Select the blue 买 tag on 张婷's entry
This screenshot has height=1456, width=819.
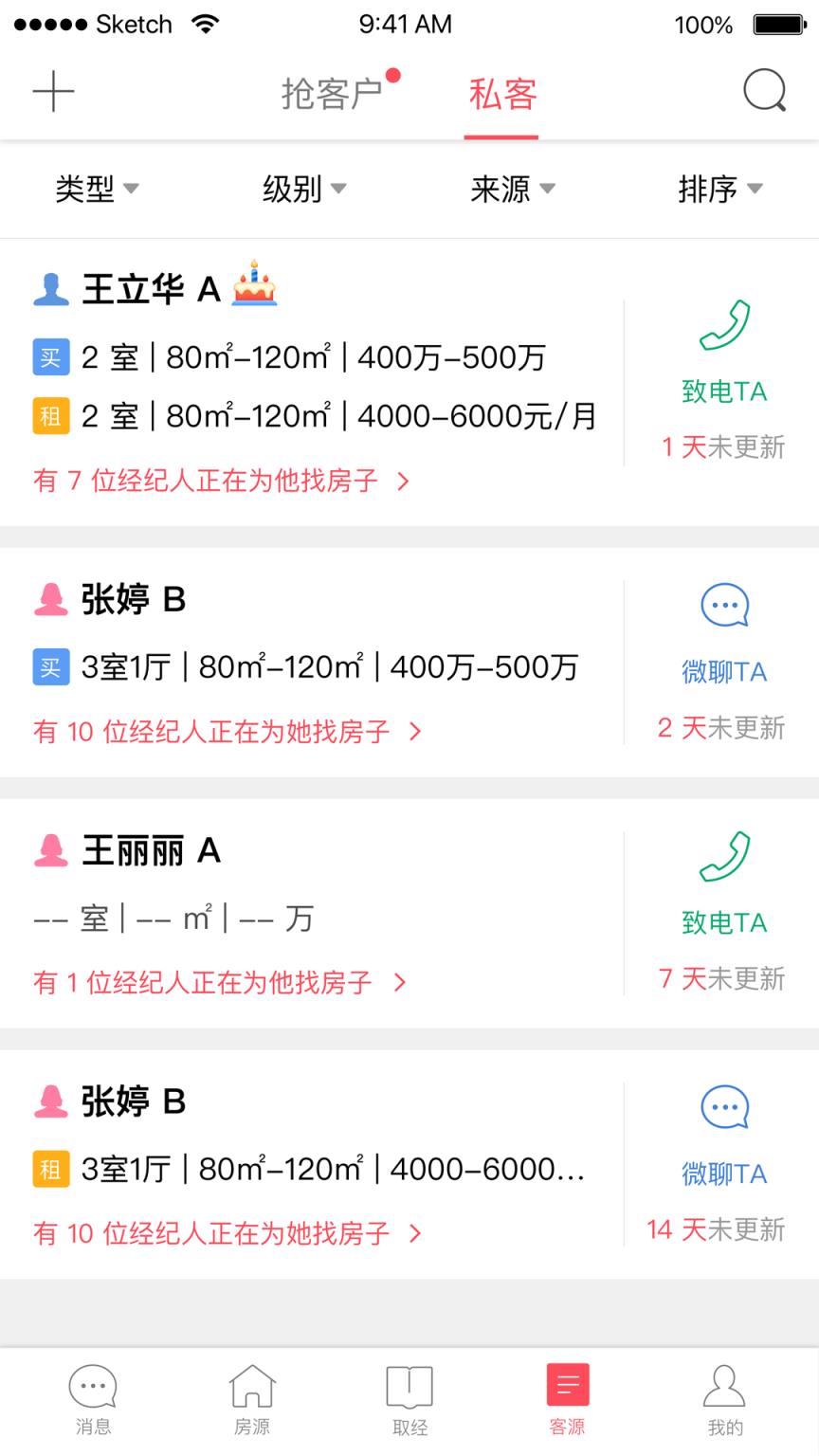click(50, 667)
